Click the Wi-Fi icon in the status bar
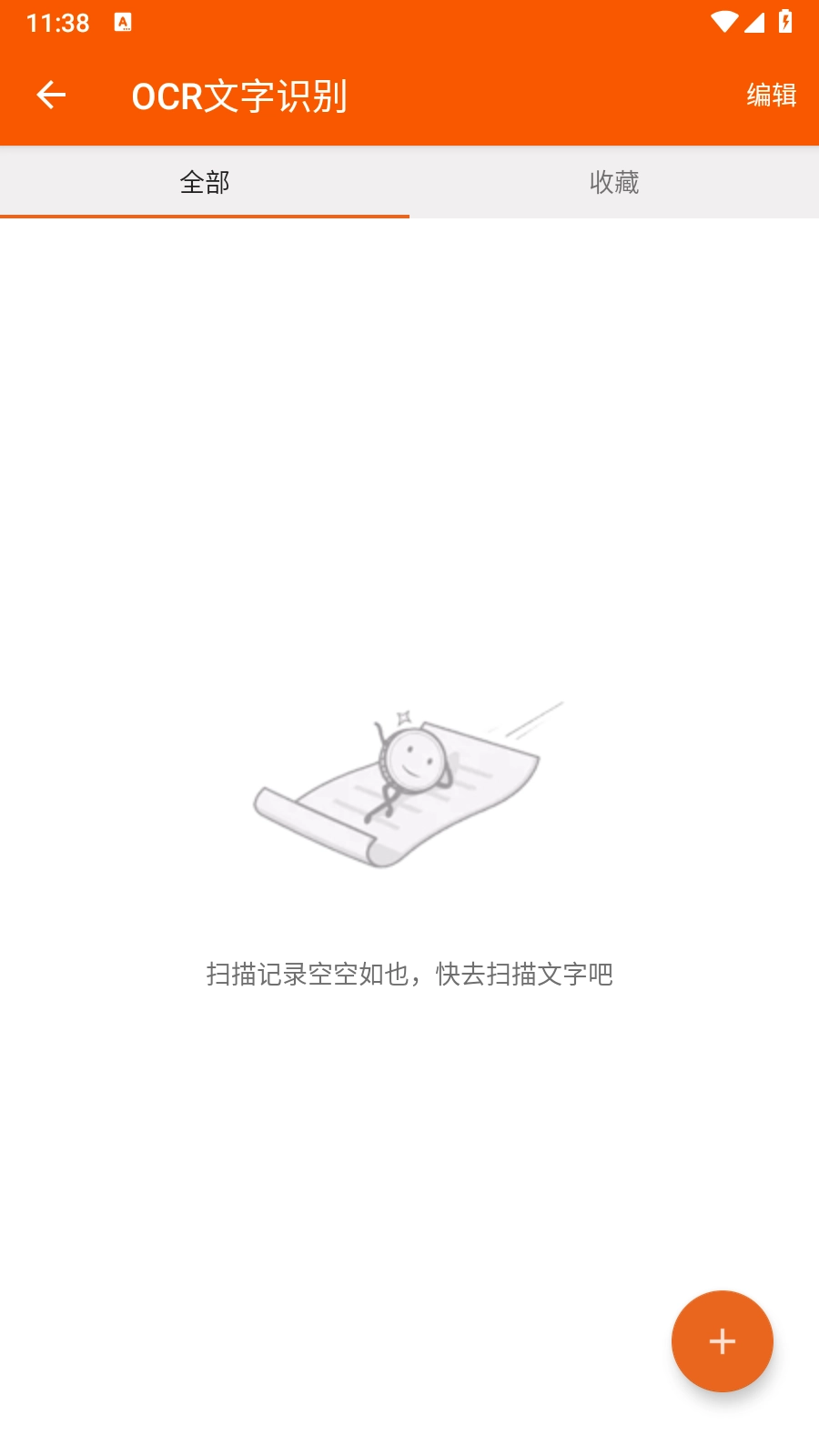 pos(723,20)
